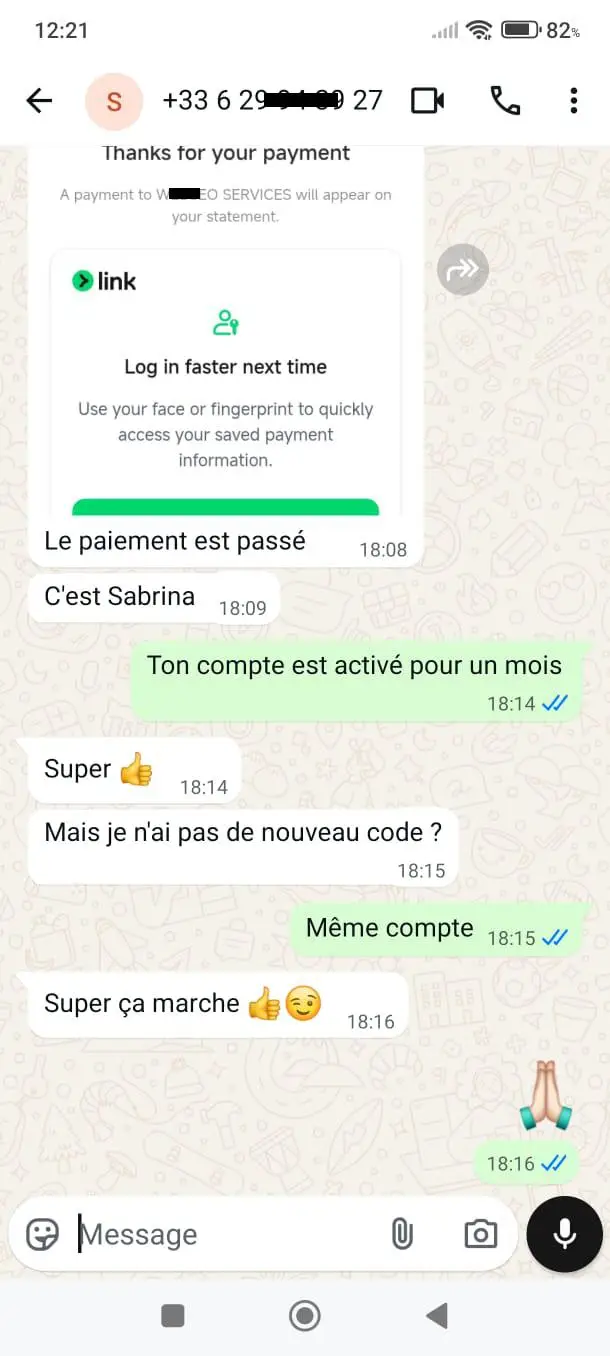Open the camera to take a photo
610x1356 pixels.
(480, 1234)
